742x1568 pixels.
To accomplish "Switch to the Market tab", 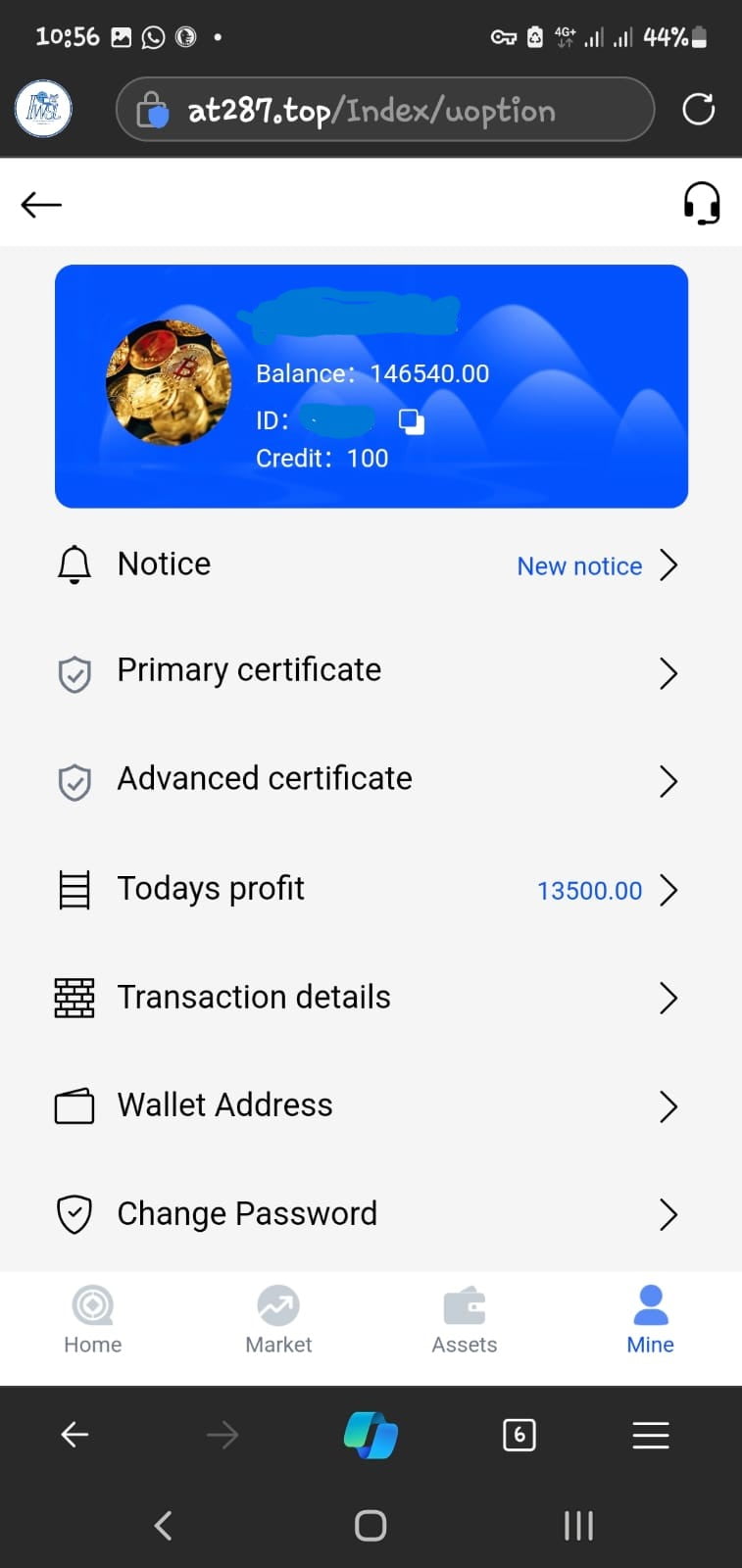I will [278, 1320].
